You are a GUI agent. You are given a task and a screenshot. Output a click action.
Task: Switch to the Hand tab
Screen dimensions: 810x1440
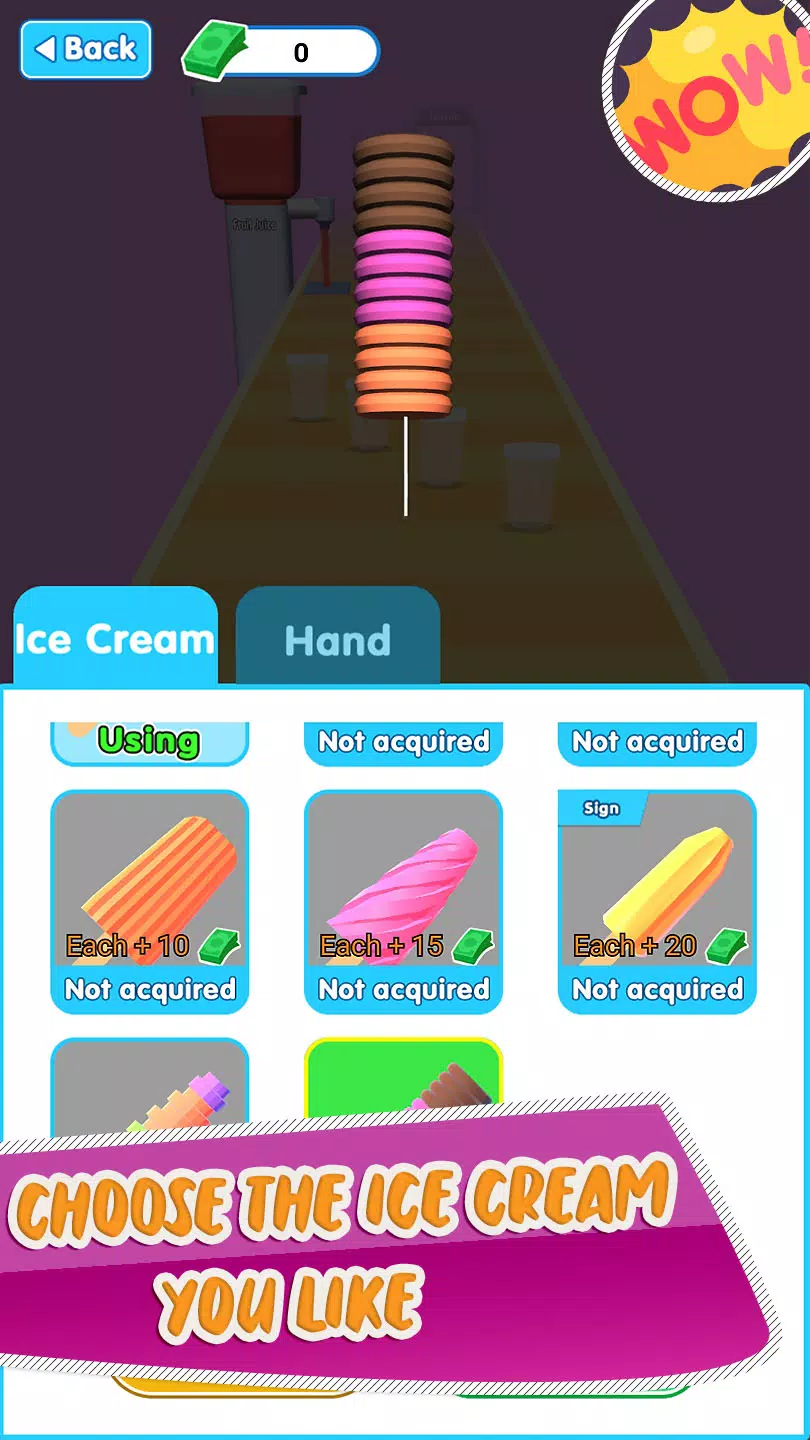click(338, 639)
